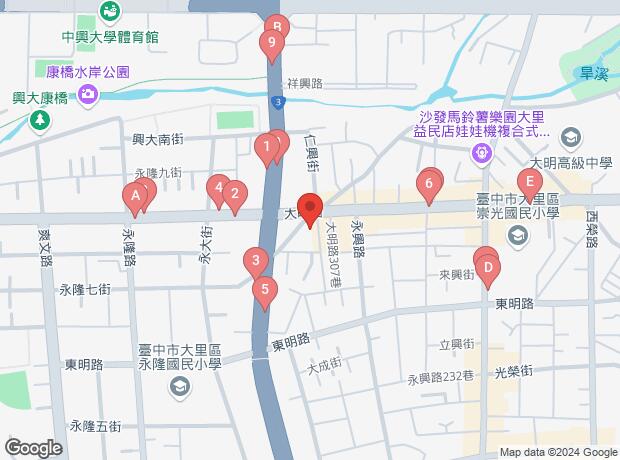Select the map marker labeled B
This screenshot has height=460, width=620.
[x=278, y=27]
